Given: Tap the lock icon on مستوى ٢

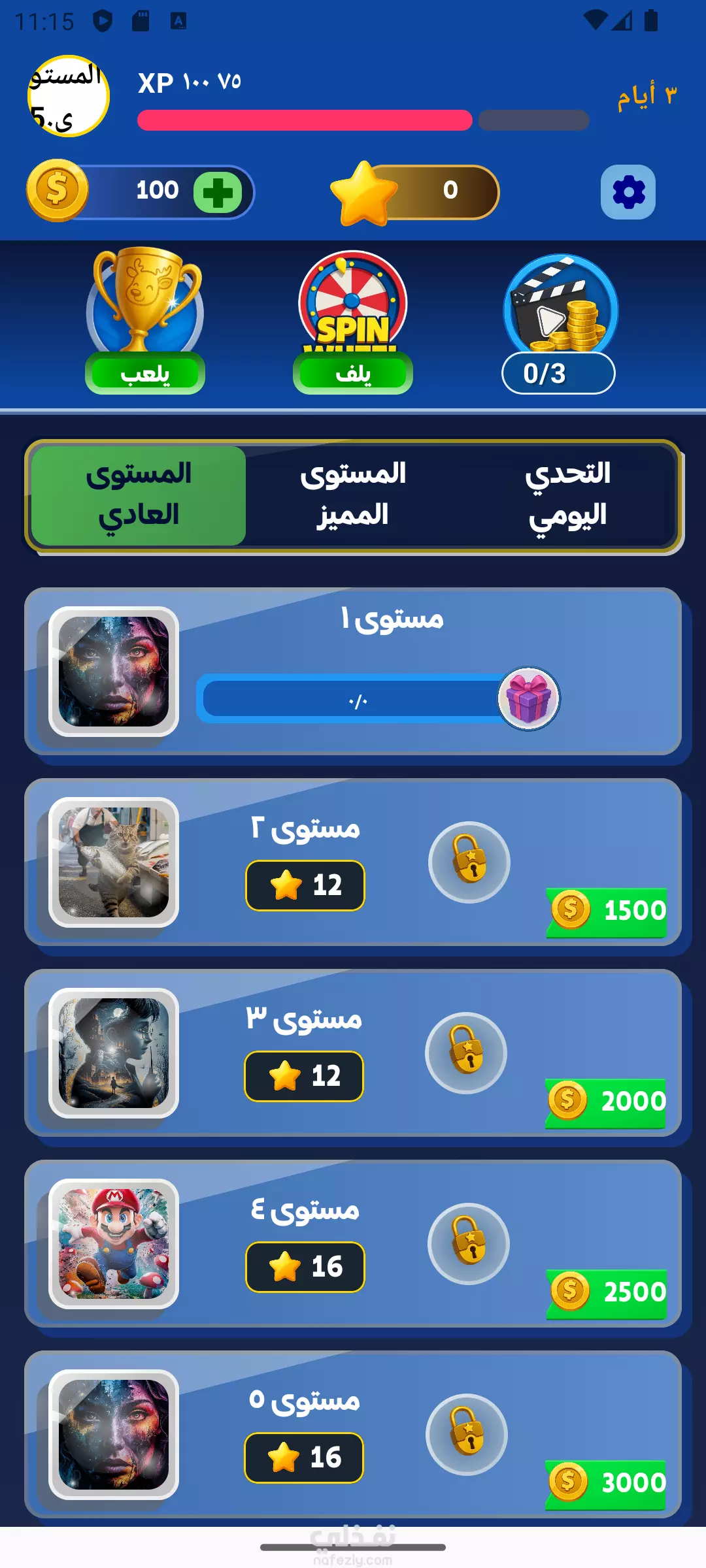Looking at the screenshot, I should tap(469, 862).
